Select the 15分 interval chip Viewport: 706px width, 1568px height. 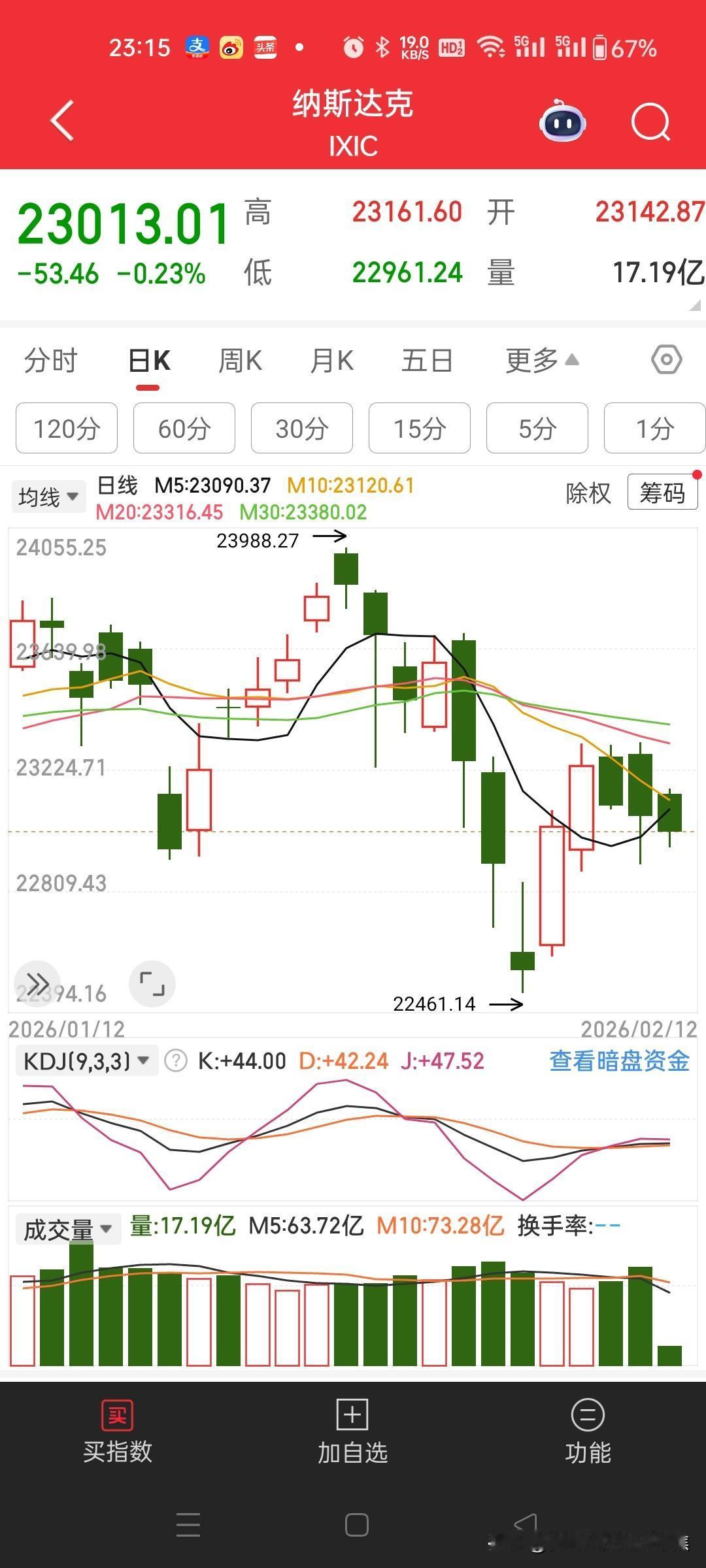click(420, 429)
